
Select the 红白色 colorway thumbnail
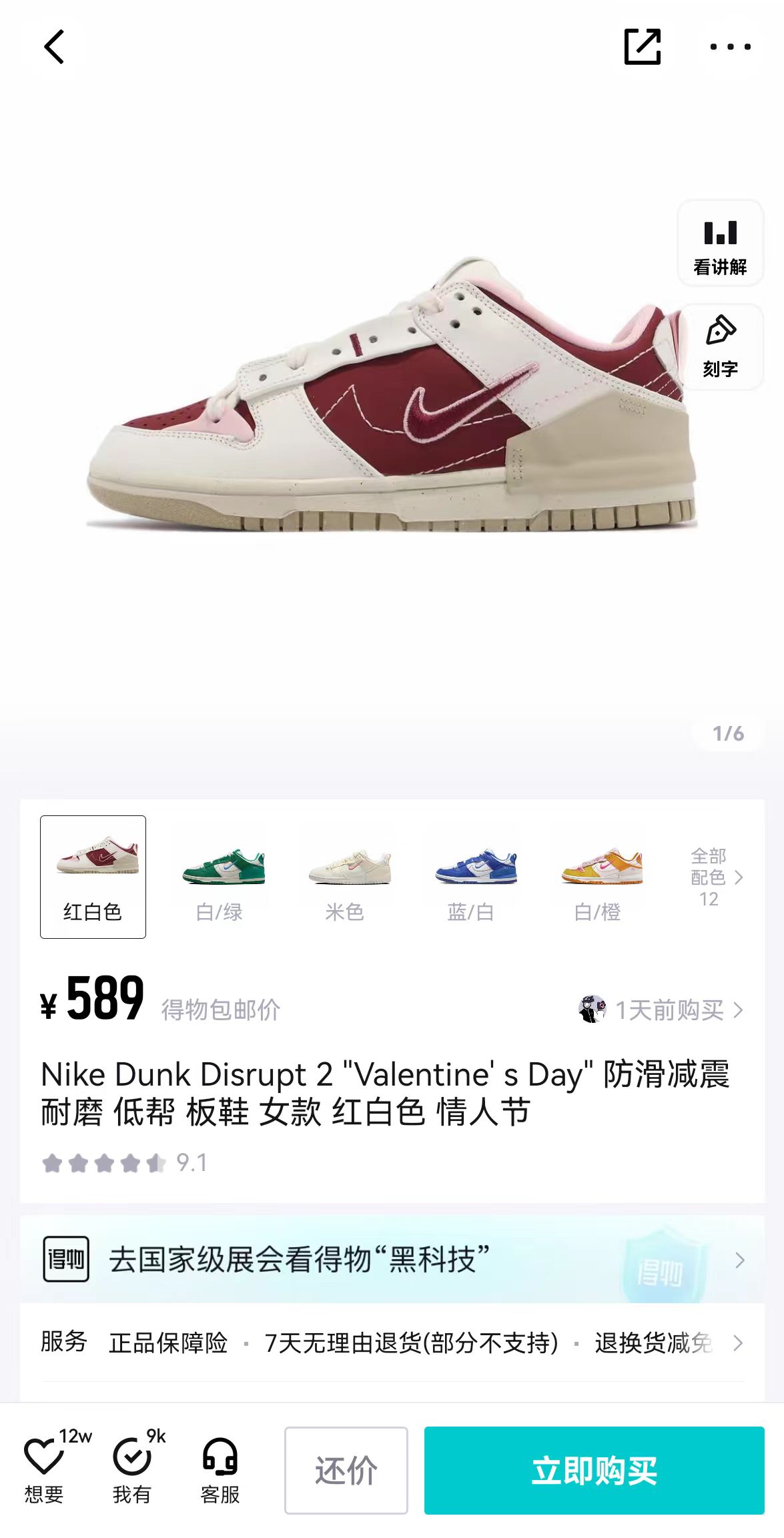coord(93,877)
